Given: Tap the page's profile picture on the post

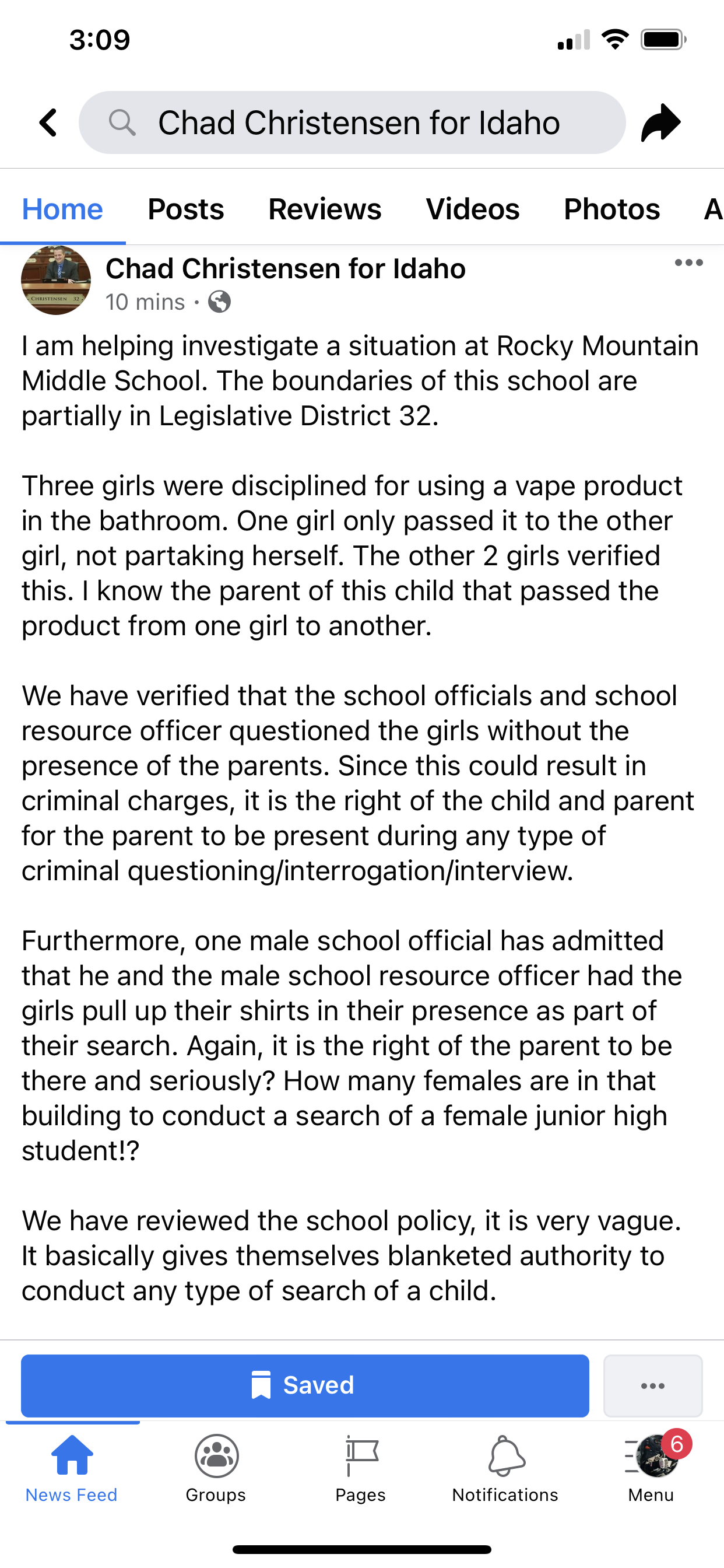Looking at the screenshot, I should (x=56, y=281).
